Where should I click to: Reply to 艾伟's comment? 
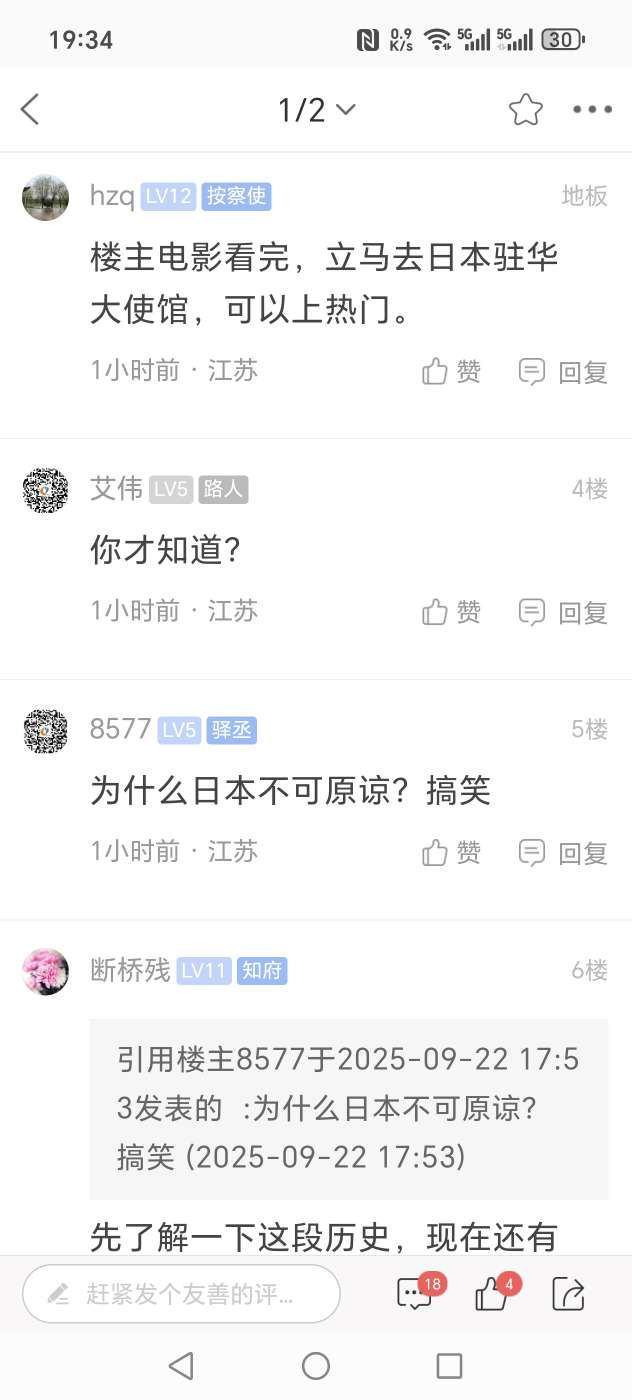tap(563, 612)
